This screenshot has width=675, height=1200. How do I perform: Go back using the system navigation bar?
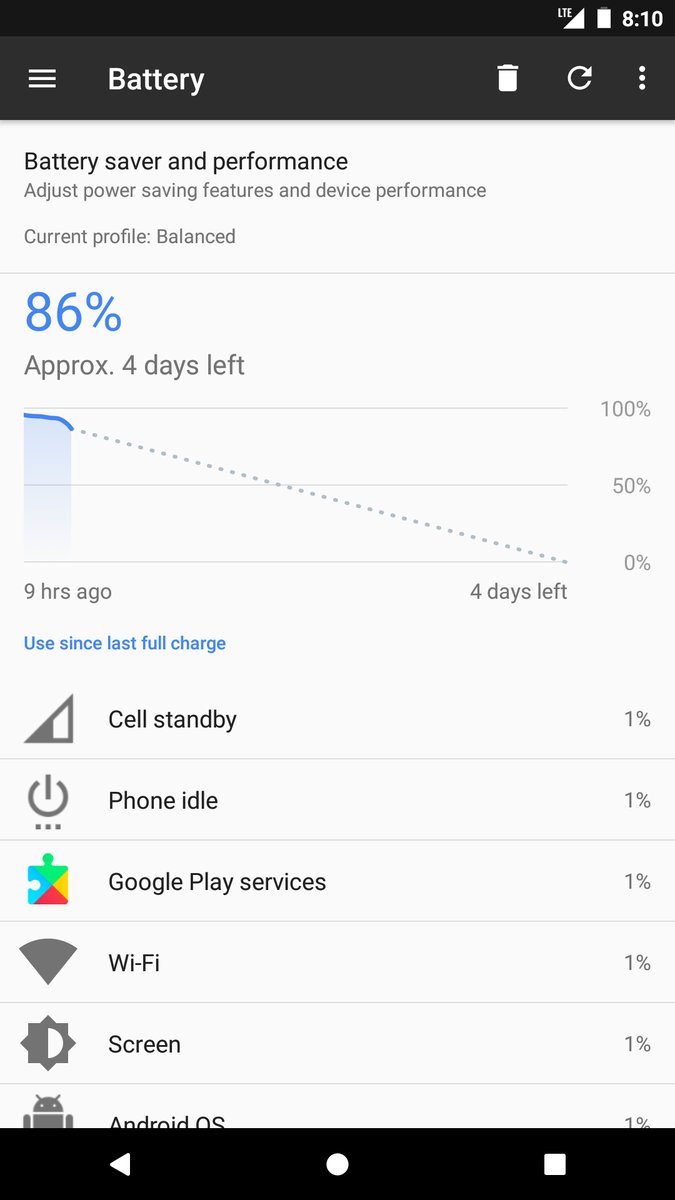(120, 1164)
